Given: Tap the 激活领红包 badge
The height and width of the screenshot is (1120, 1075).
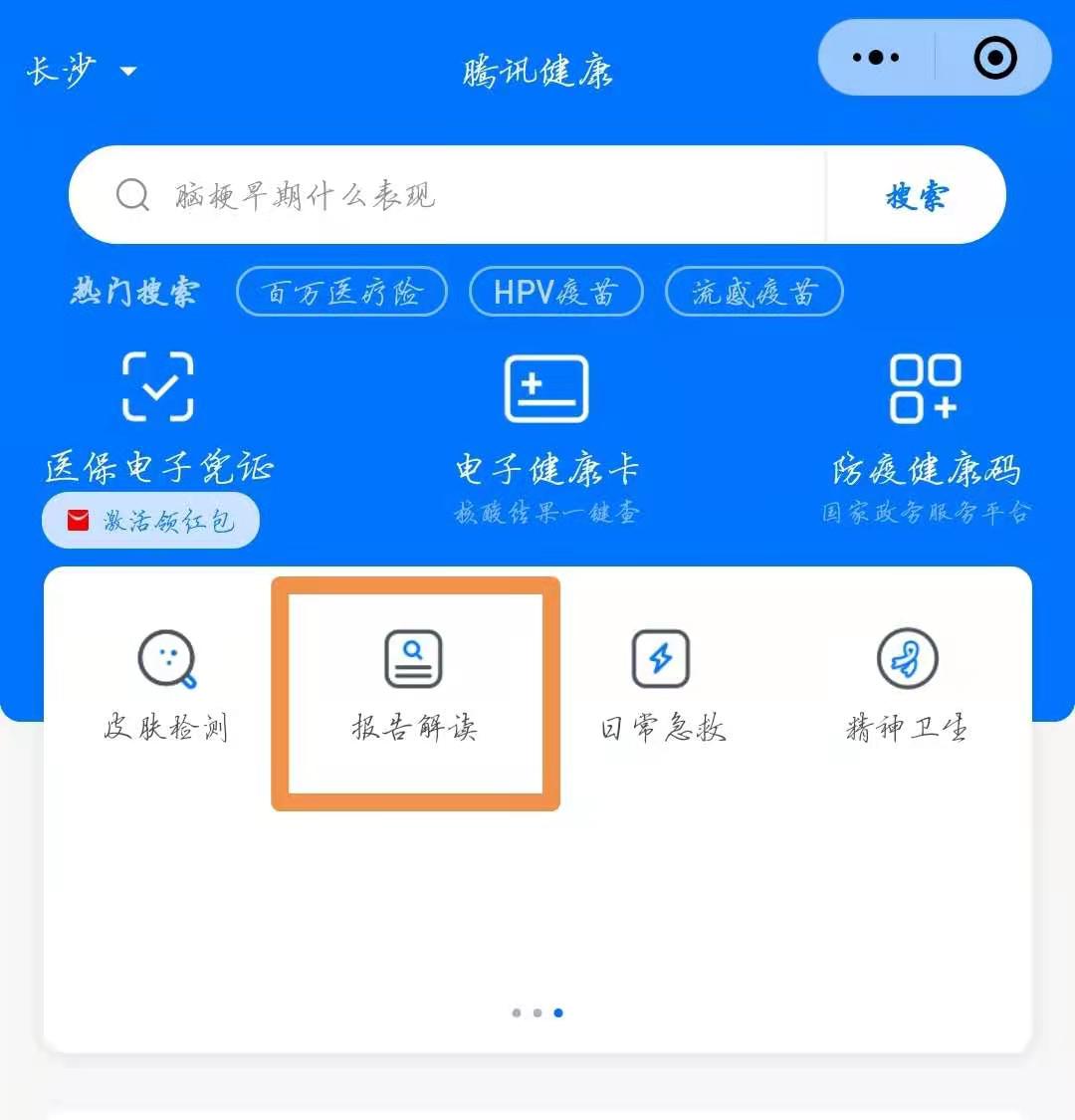Looking at the screenshot, I should 150,520.
